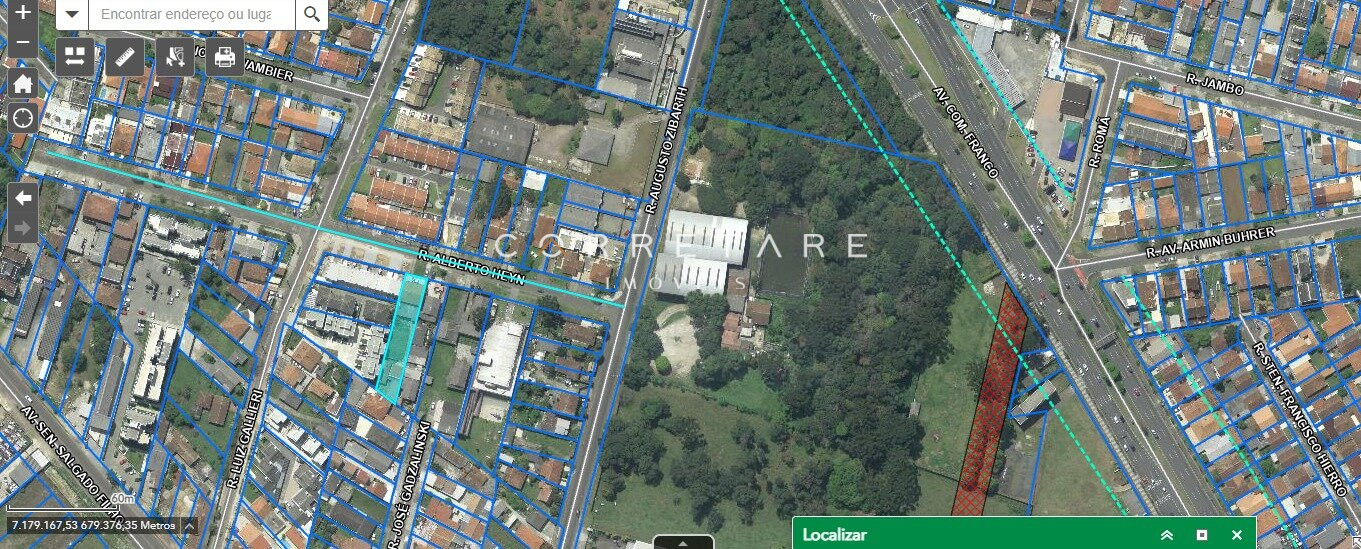Viewport: 1361px width, 549px height.
Task: Open the ruler measurement tool
Action: (x=125, y=57)
